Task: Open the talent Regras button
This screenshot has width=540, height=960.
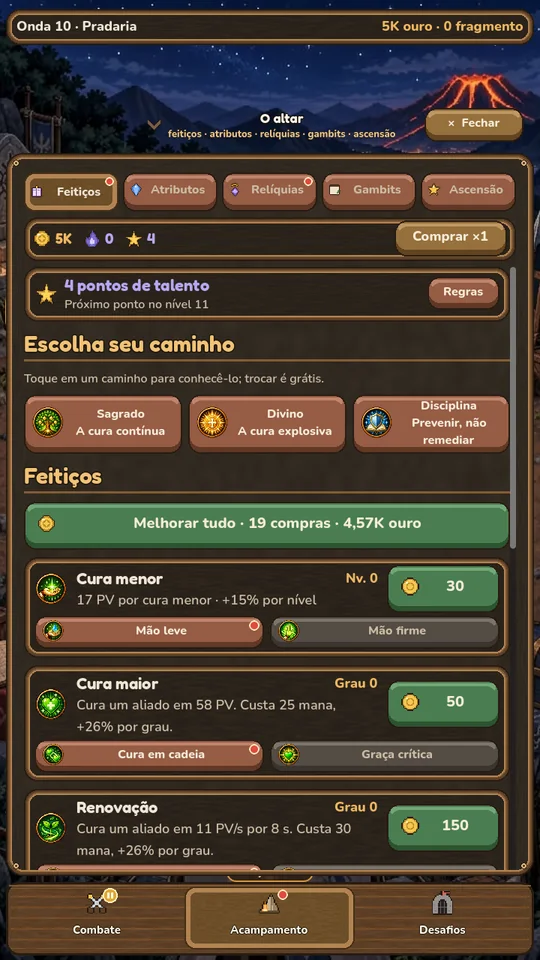Action: click(463, 293)
